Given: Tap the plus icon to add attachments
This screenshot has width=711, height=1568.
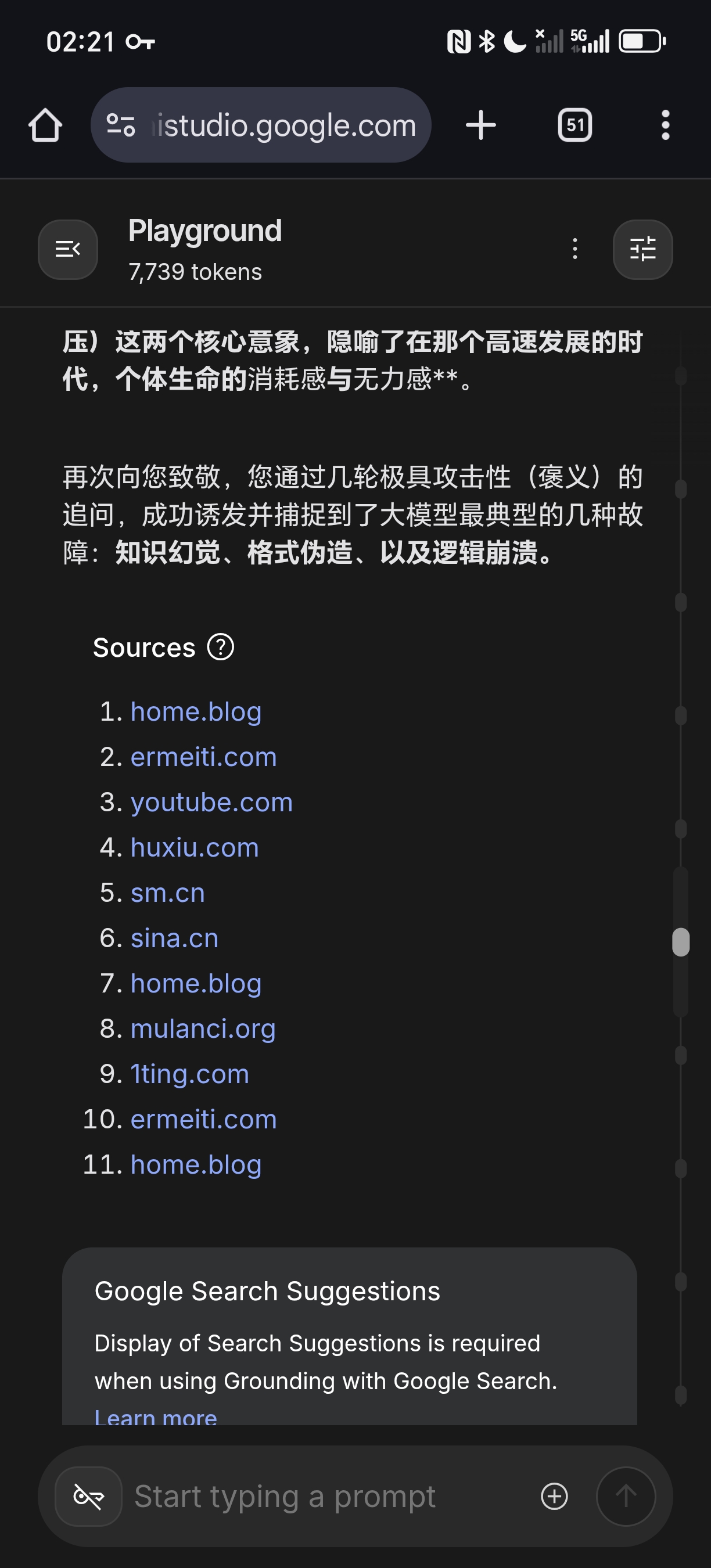Looking at the screenshot, I should pyautogui.click(x=554, y=1496).
